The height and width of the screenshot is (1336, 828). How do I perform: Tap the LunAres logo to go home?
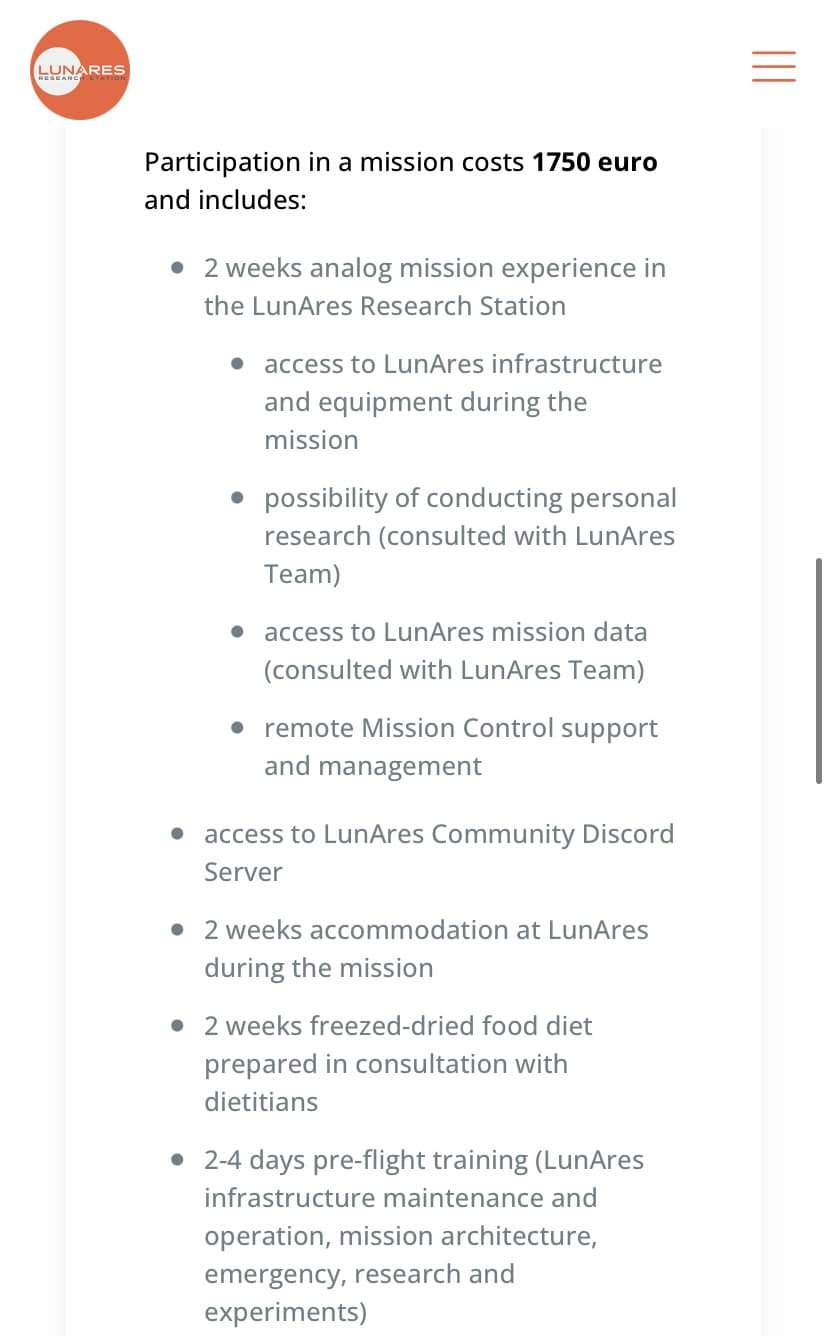coord(80,70)
